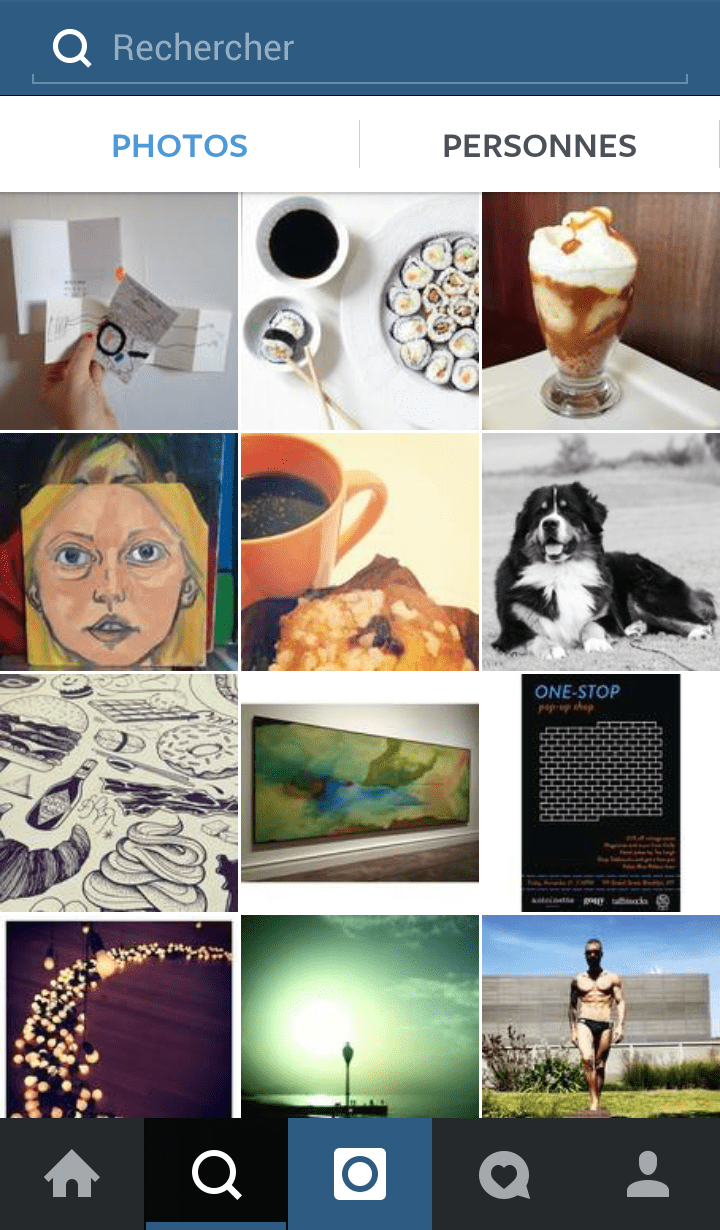
Task: Select the PHOTOS tab
Action: (179, 145)
